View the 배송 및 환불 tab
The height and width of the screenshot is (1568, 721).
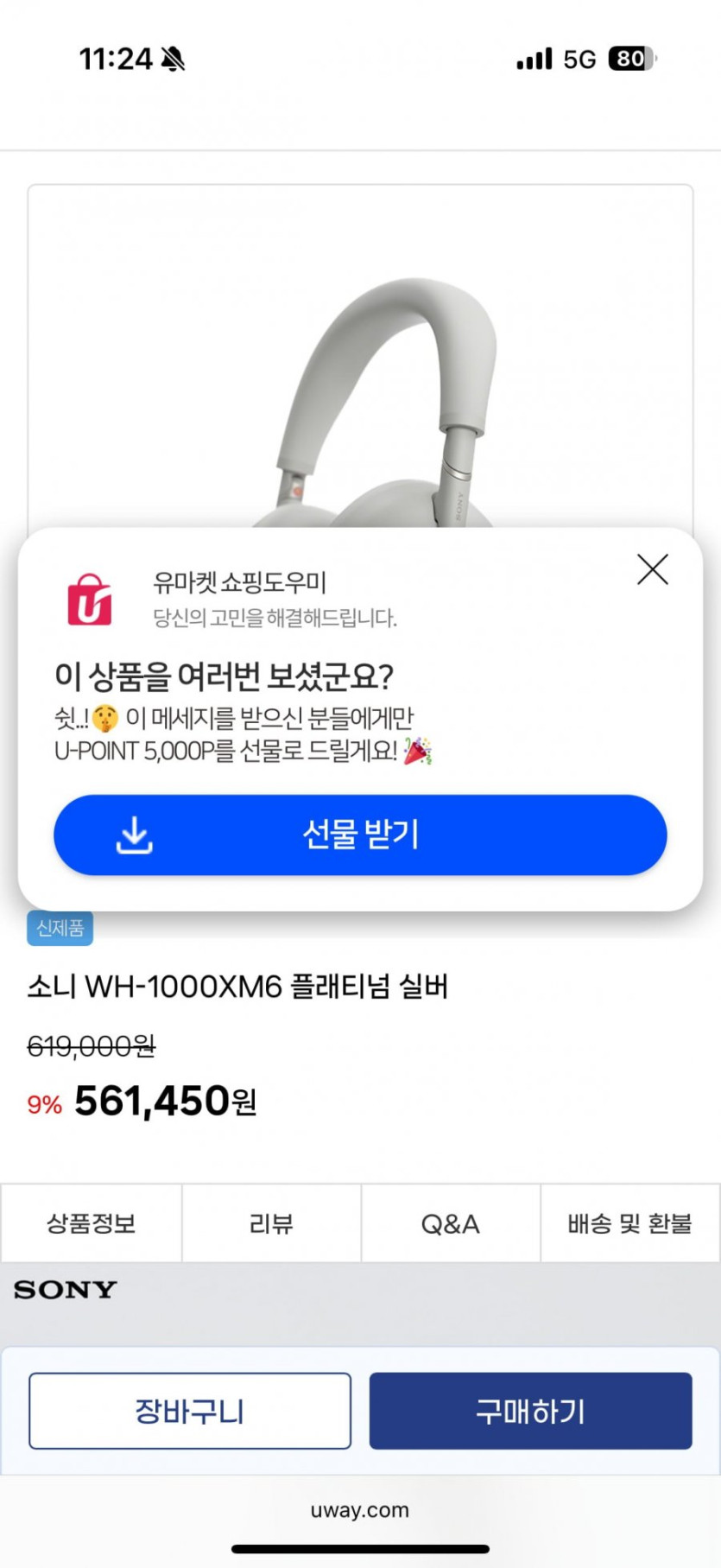click(x=629, y=1223)
